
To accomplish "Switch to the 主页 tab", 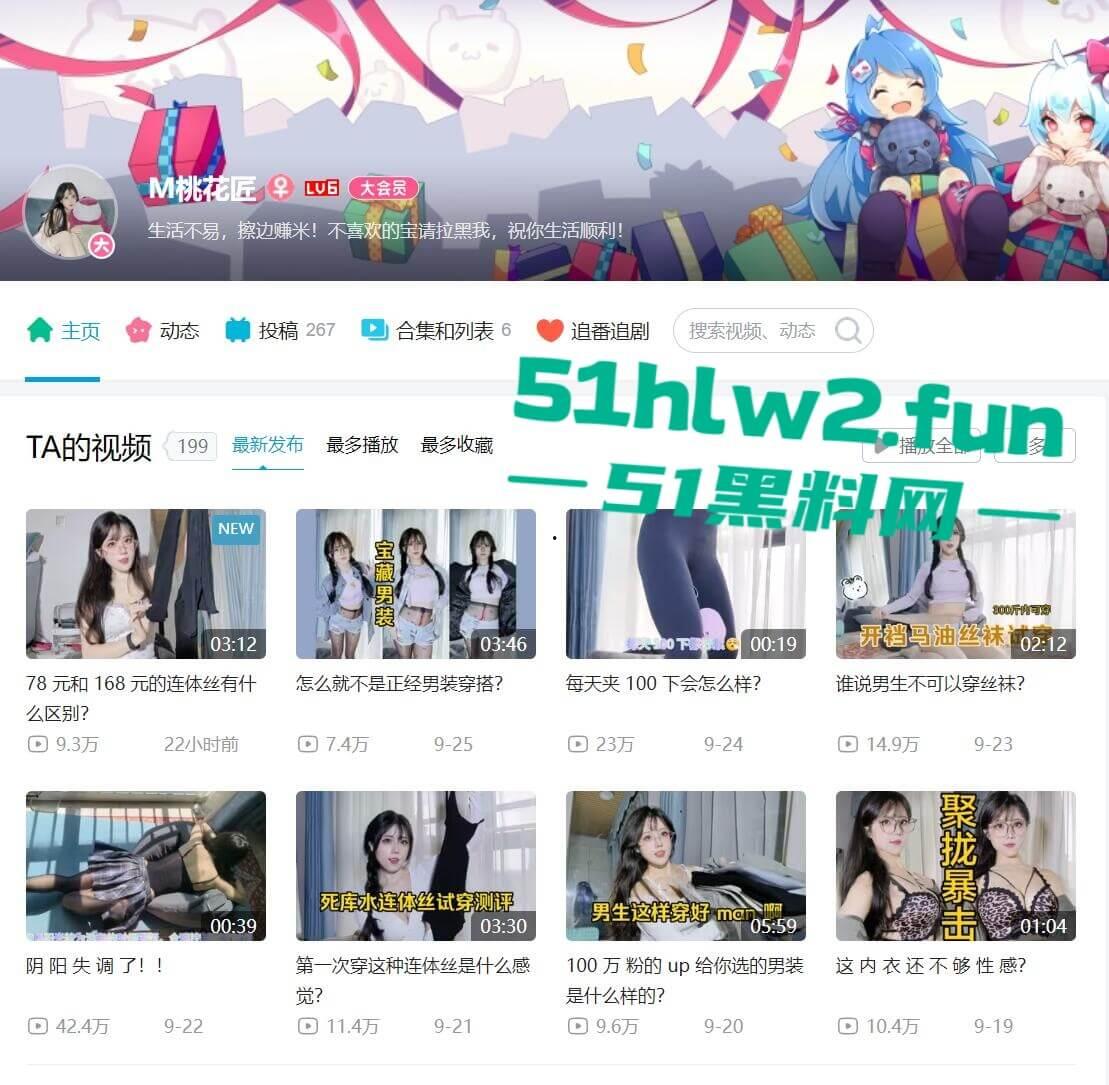I will click(64, 331).
